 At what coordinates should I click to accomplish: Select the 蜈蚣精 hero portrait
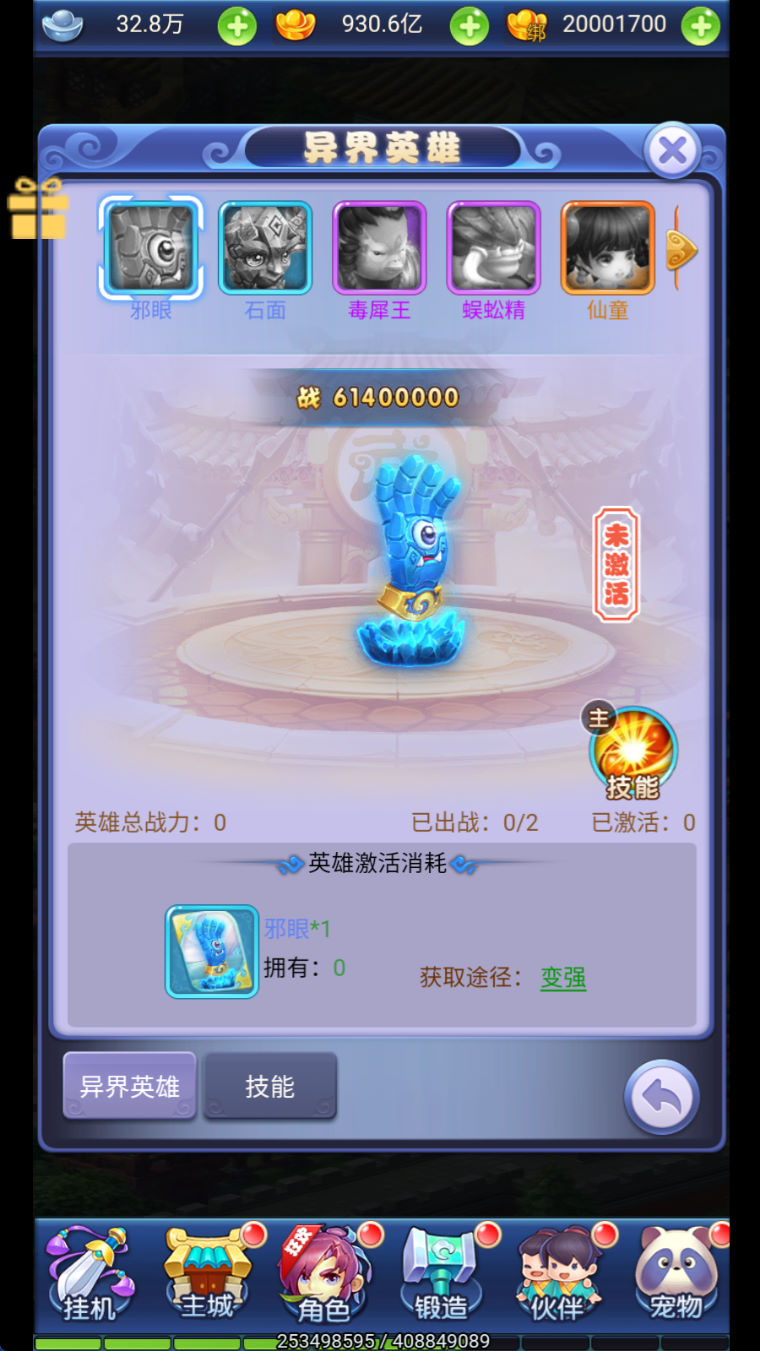(x=493, y=247)
